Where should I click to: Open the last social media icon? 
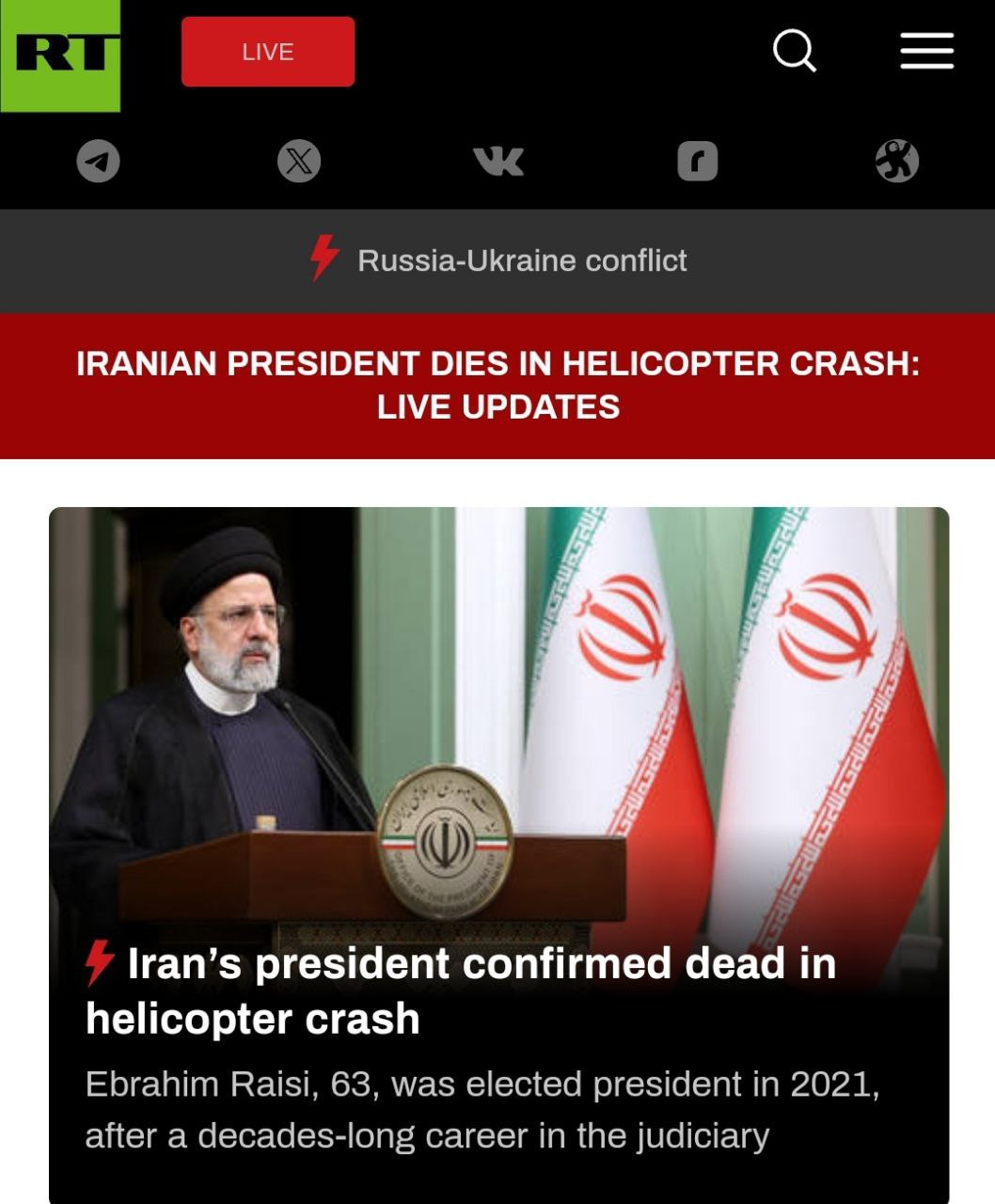[896, 161]
